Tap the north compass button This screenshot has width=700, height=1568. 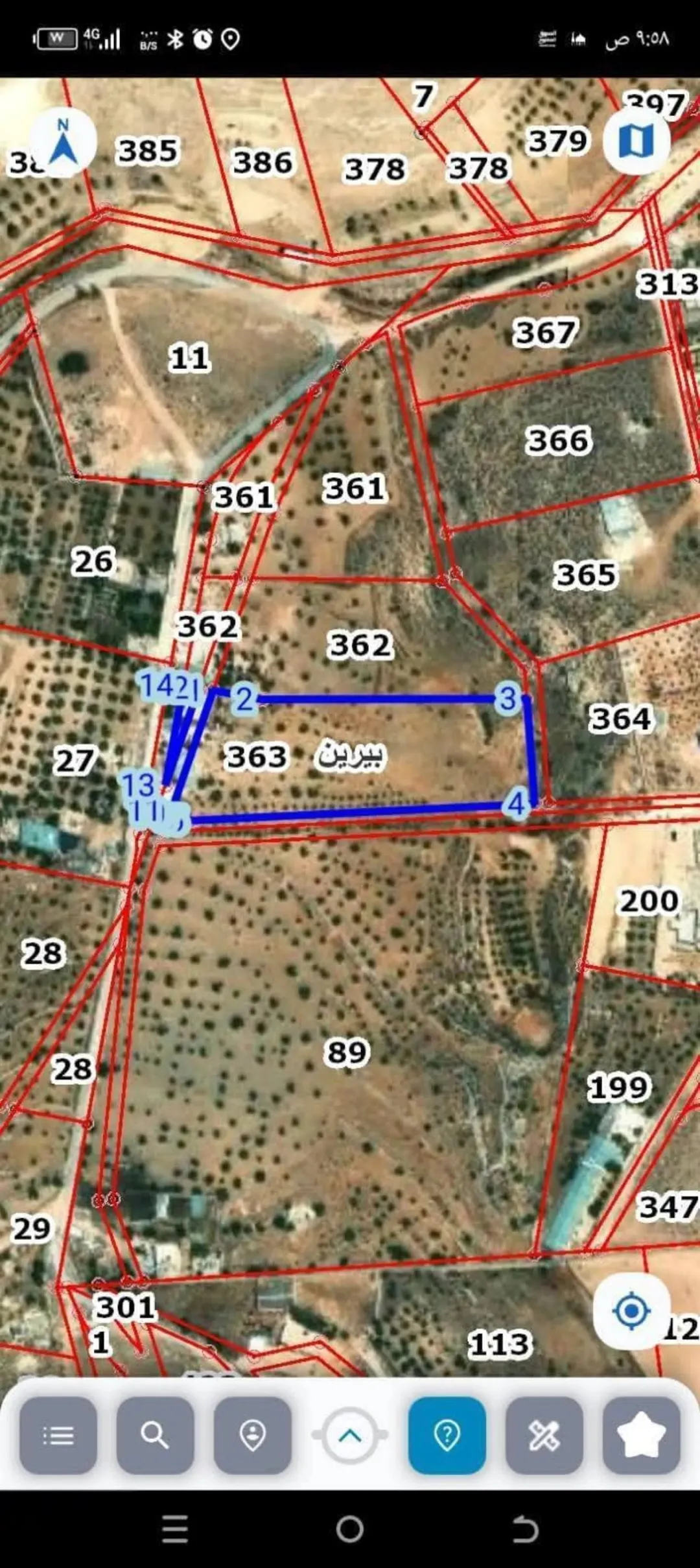coord(64,142)
